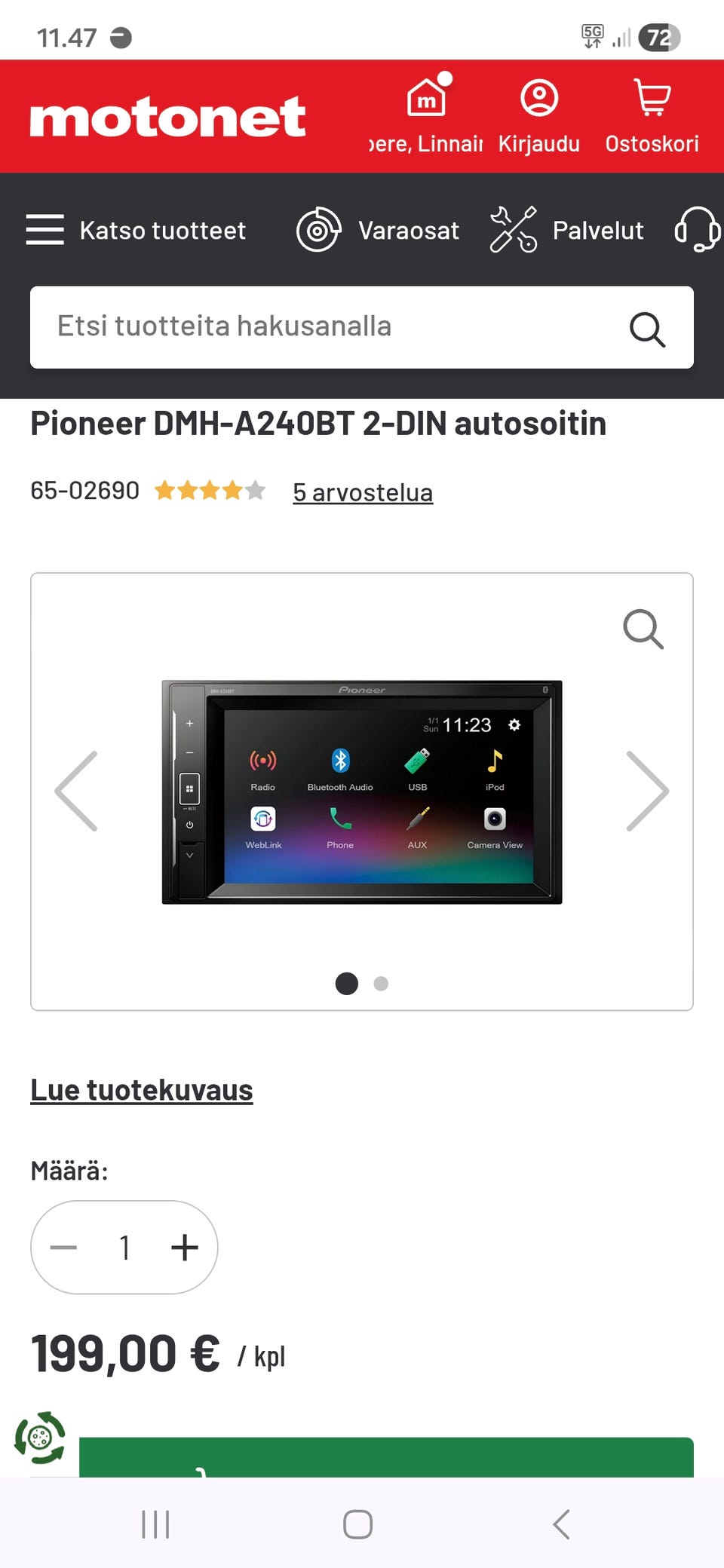The height and width of the screenshot is (1568, 724).
Task: Tap the search magnifier in search box
Action: (647, 329)
